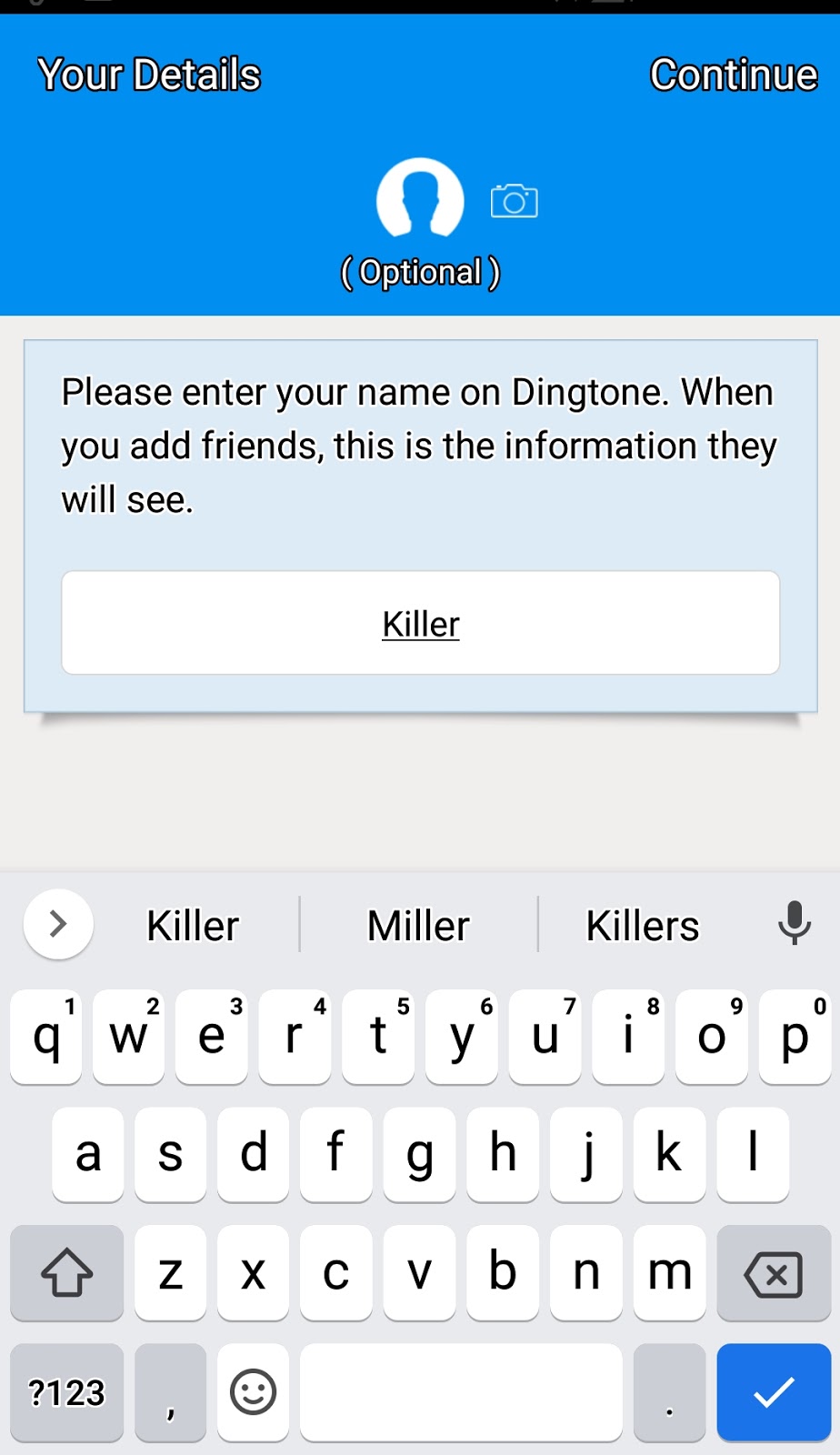Switch to symbols with the ?123 key
The width and height of the screenshot is (840, 1455).
pyautogui.click(x=66, y=1391)
